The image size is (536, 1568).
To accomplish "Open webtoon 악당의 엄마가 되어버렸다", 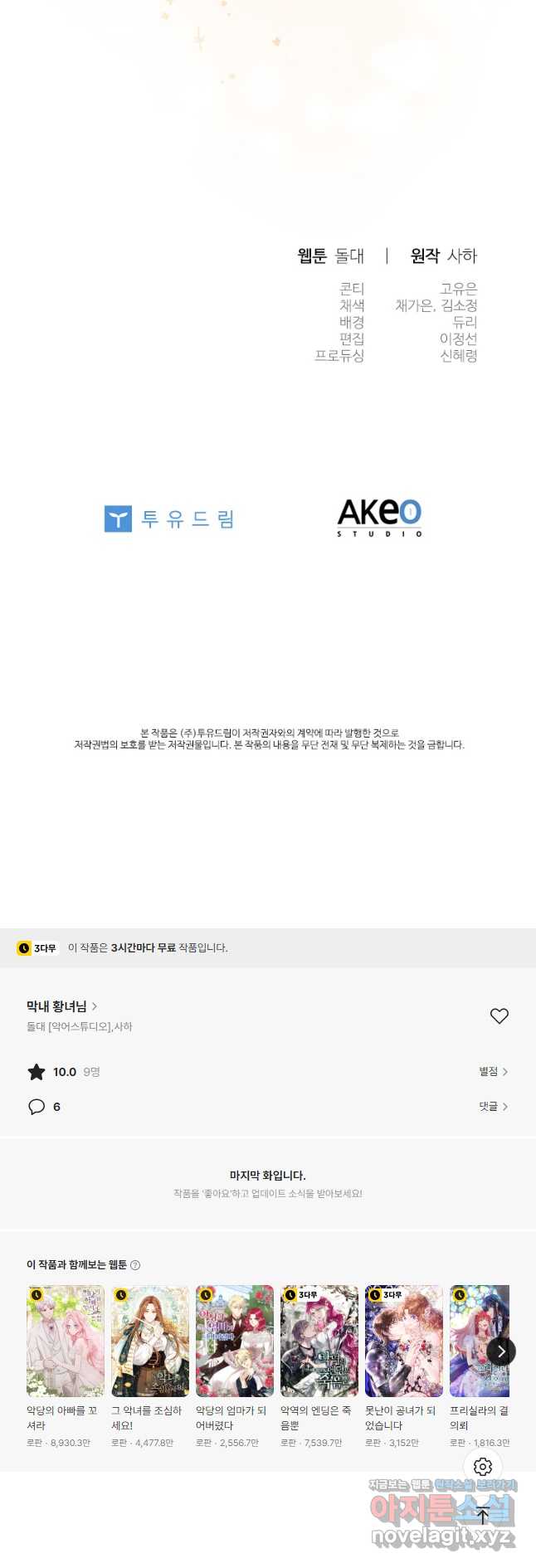I will [x=234, y=1342].
